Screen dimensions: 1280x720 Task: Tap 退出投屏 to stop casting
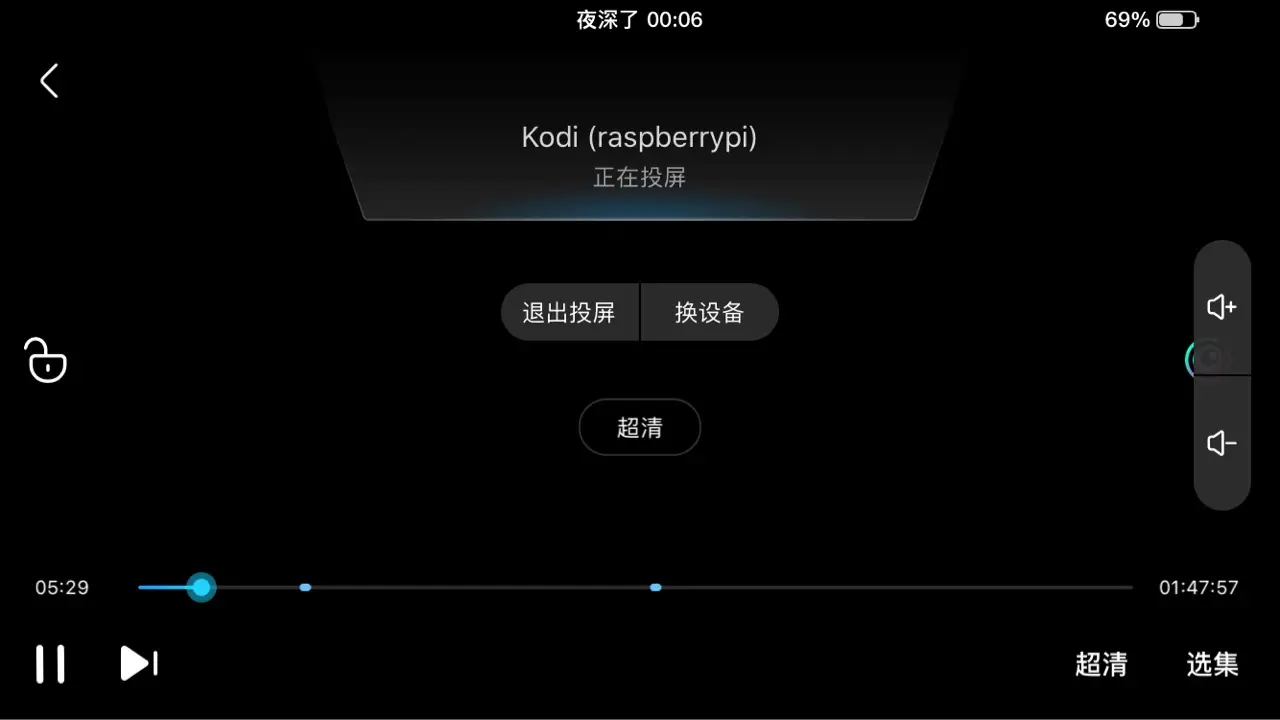click(x=569, y=312)
